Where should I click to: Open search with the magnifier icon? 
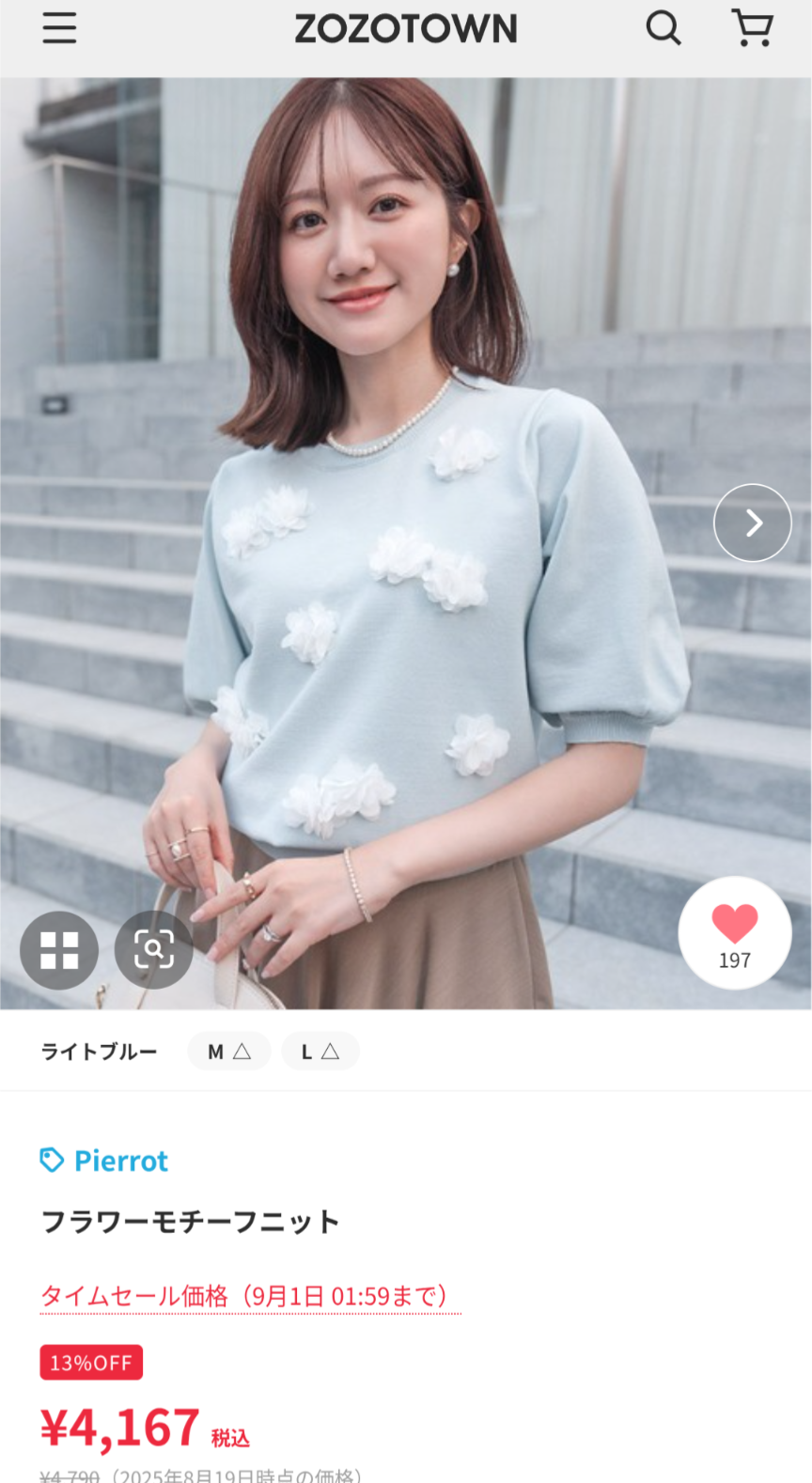pos(664,28)
